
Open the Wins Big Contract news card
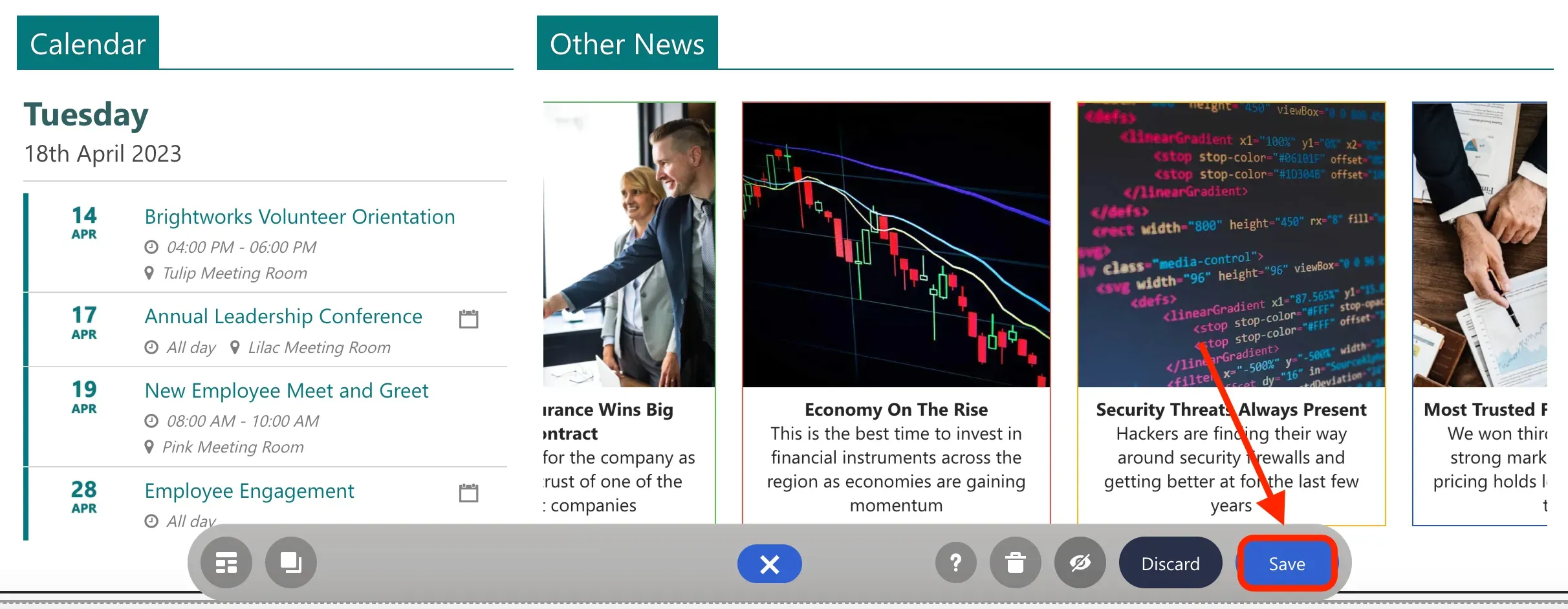[x=629, y=314]
